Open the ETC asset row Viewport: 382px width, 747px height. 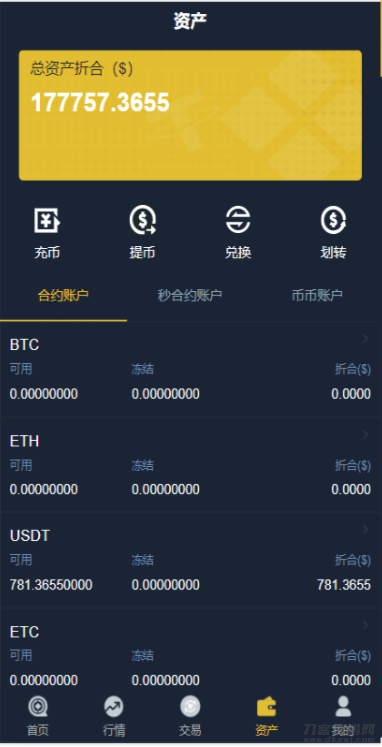[191, 650]
